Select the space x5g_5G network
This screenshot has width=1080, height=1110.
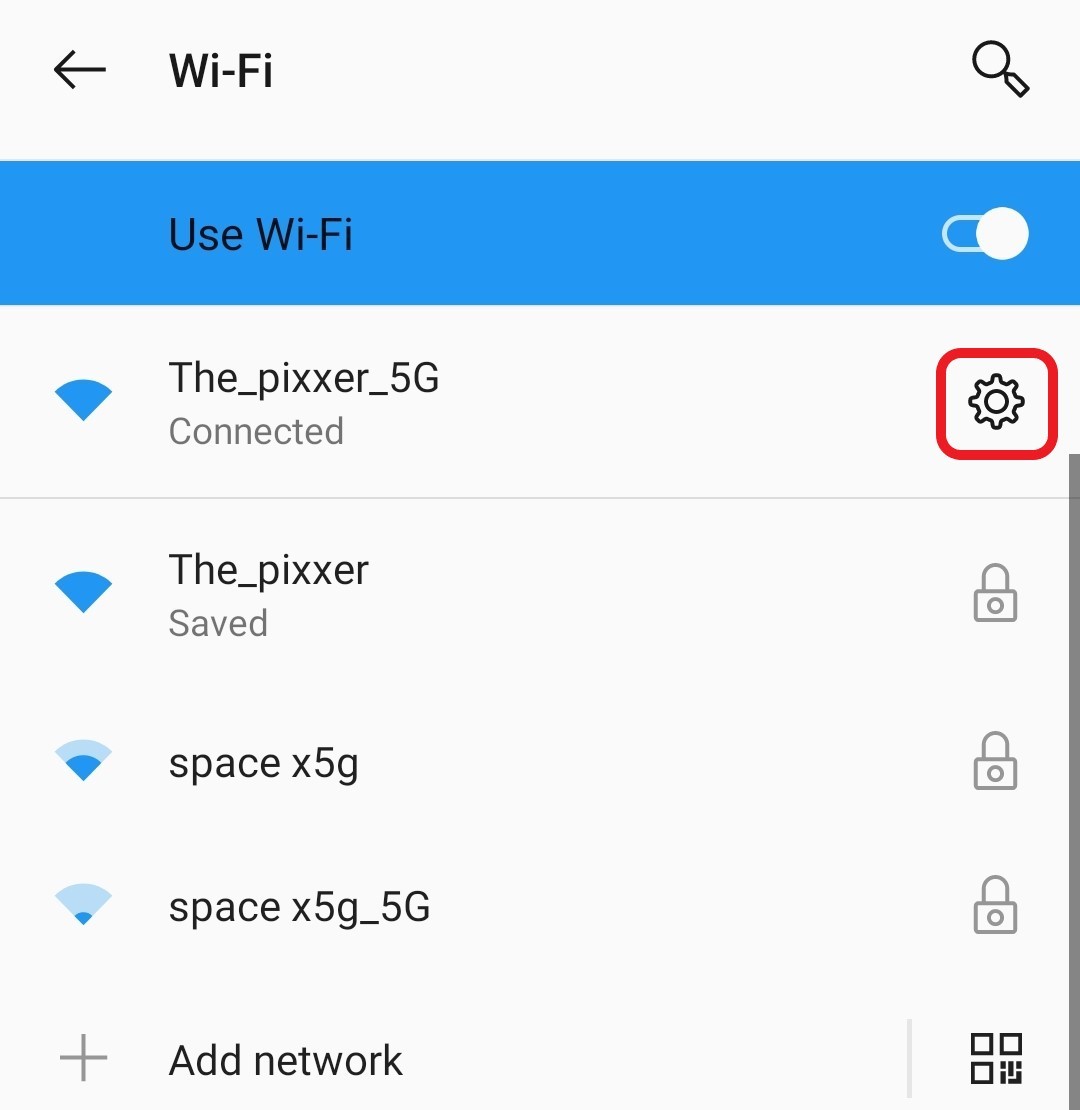[300, 907]
